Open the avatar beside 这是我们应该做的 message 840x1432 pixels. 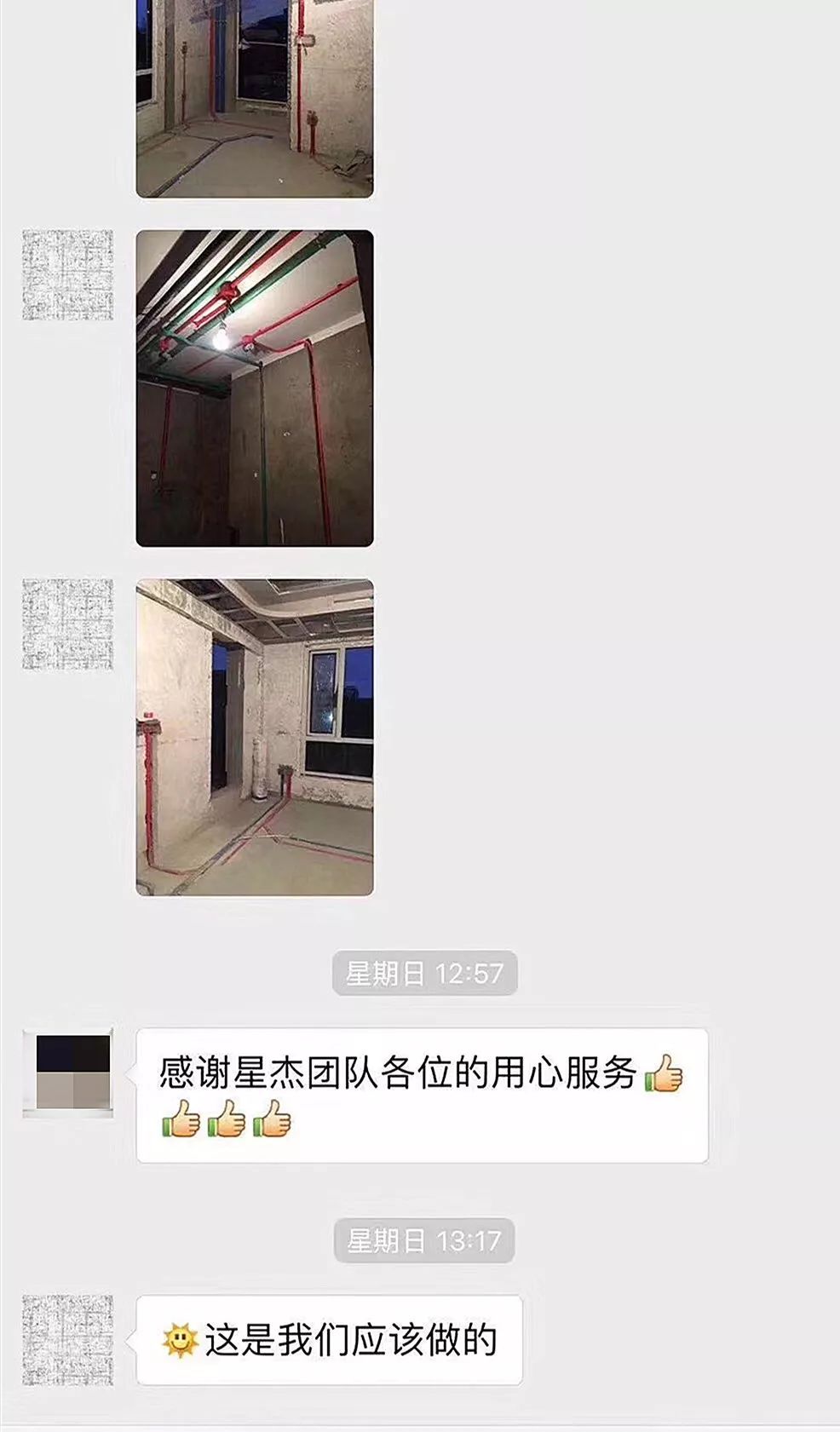(x=68, y=1340)
